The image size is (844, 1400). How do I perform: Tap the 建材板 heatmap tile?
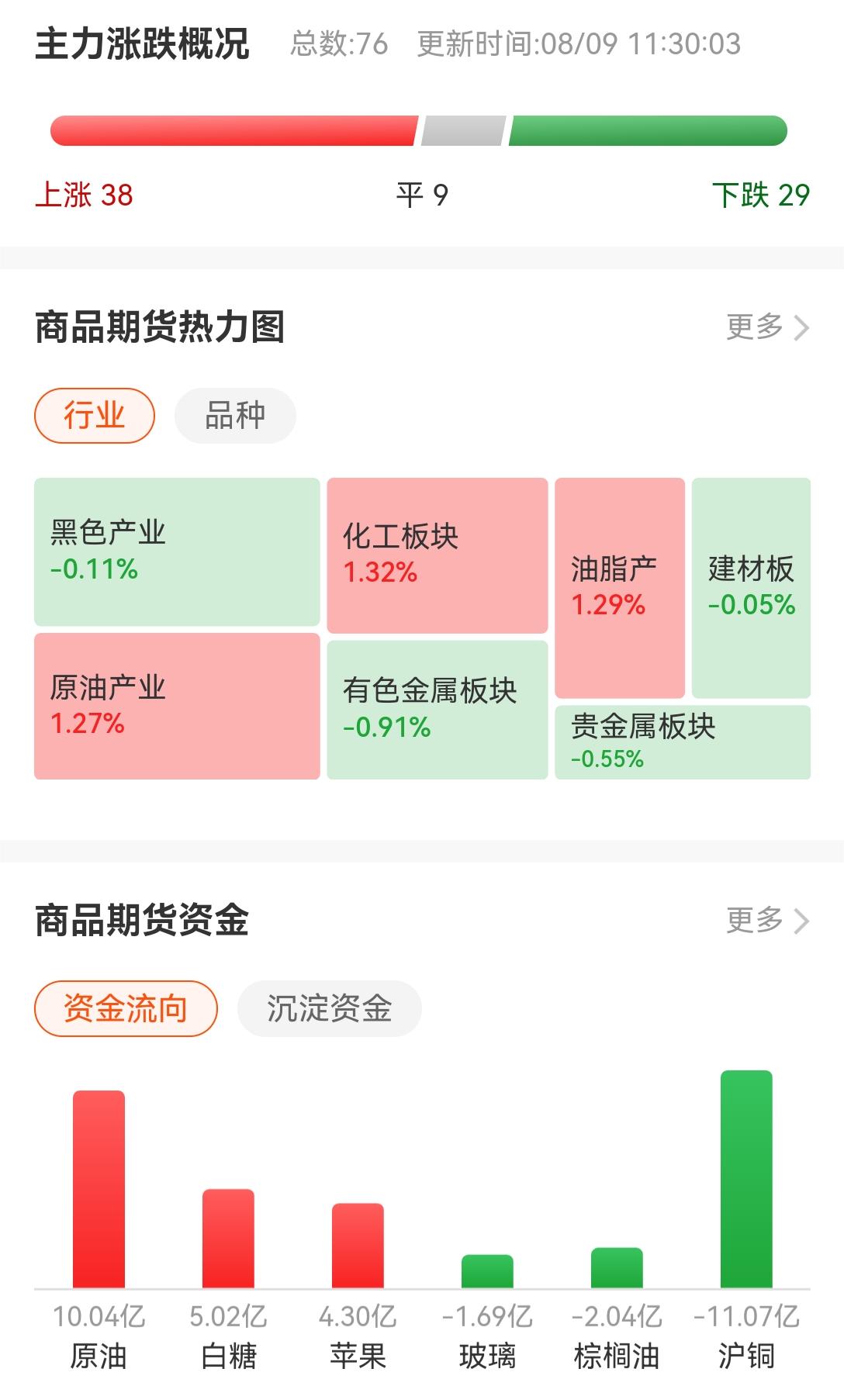point(751,587)
